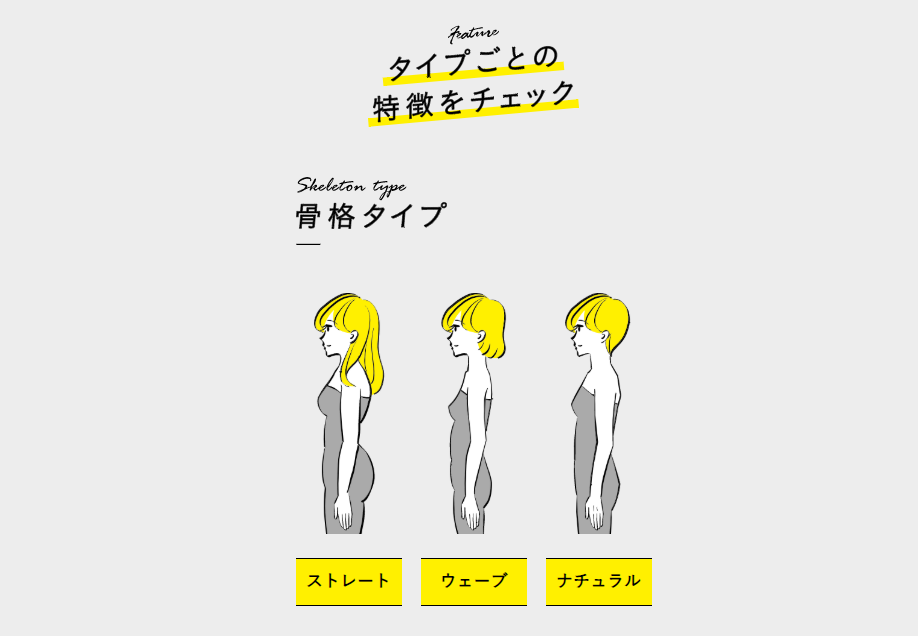Open the ナチュラル skeleton type button
The height and width of the screenshot is (636, 918).
tap(598, 581)
